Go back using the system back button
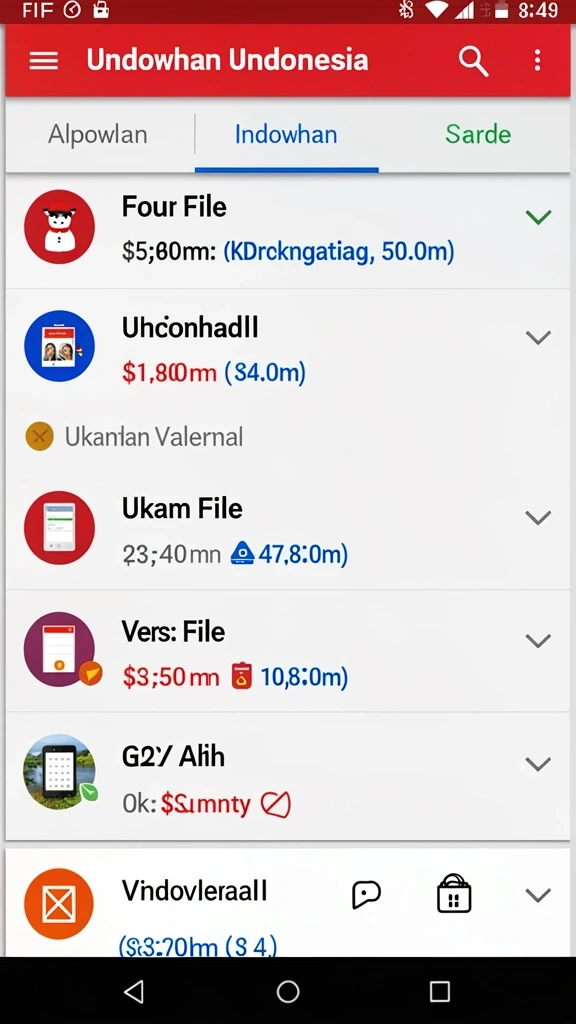Screen dimensions: 576x1024 click(x=134, y=991)
